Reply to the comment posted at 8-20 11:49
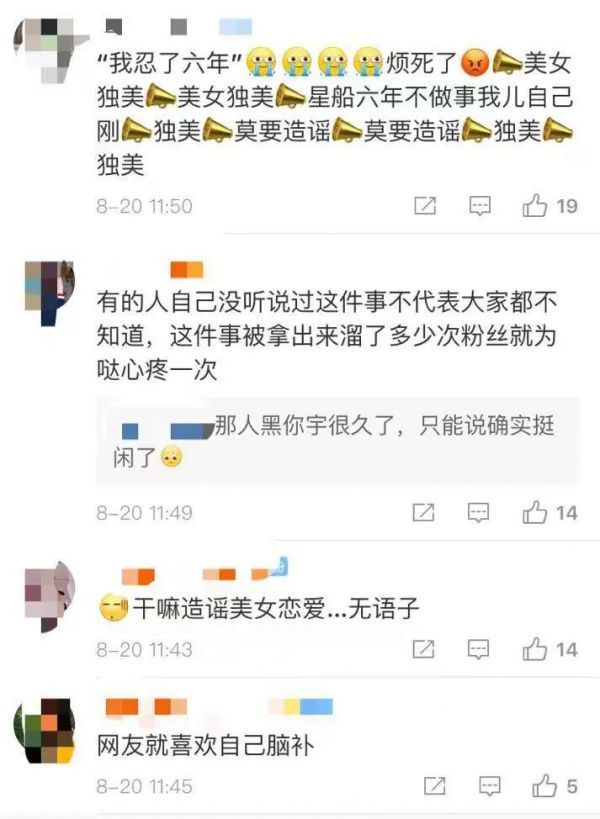 click(481, 513)
